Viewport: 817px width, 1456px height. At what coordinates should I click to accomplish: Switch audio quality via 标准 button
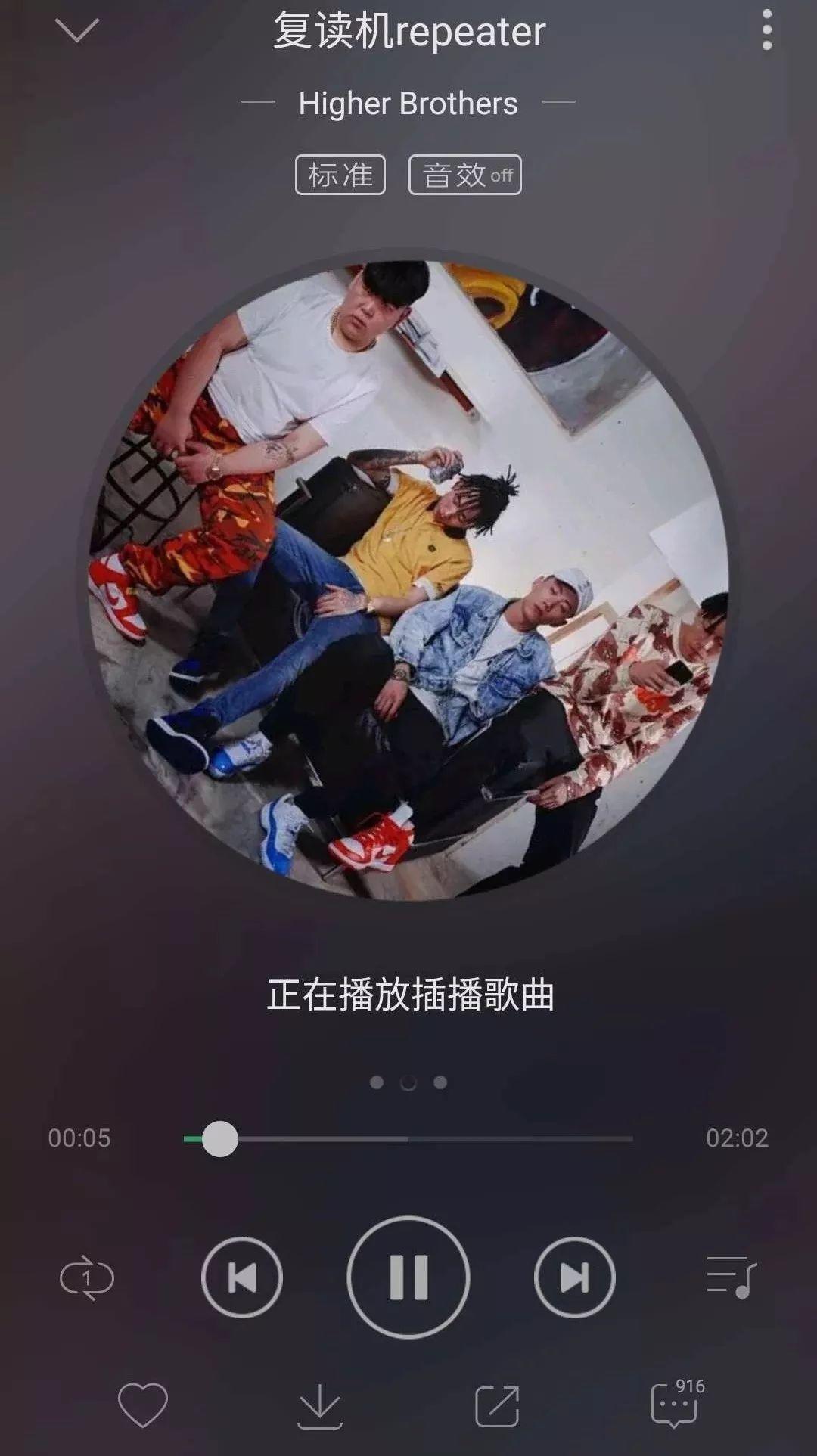point(340,175)
